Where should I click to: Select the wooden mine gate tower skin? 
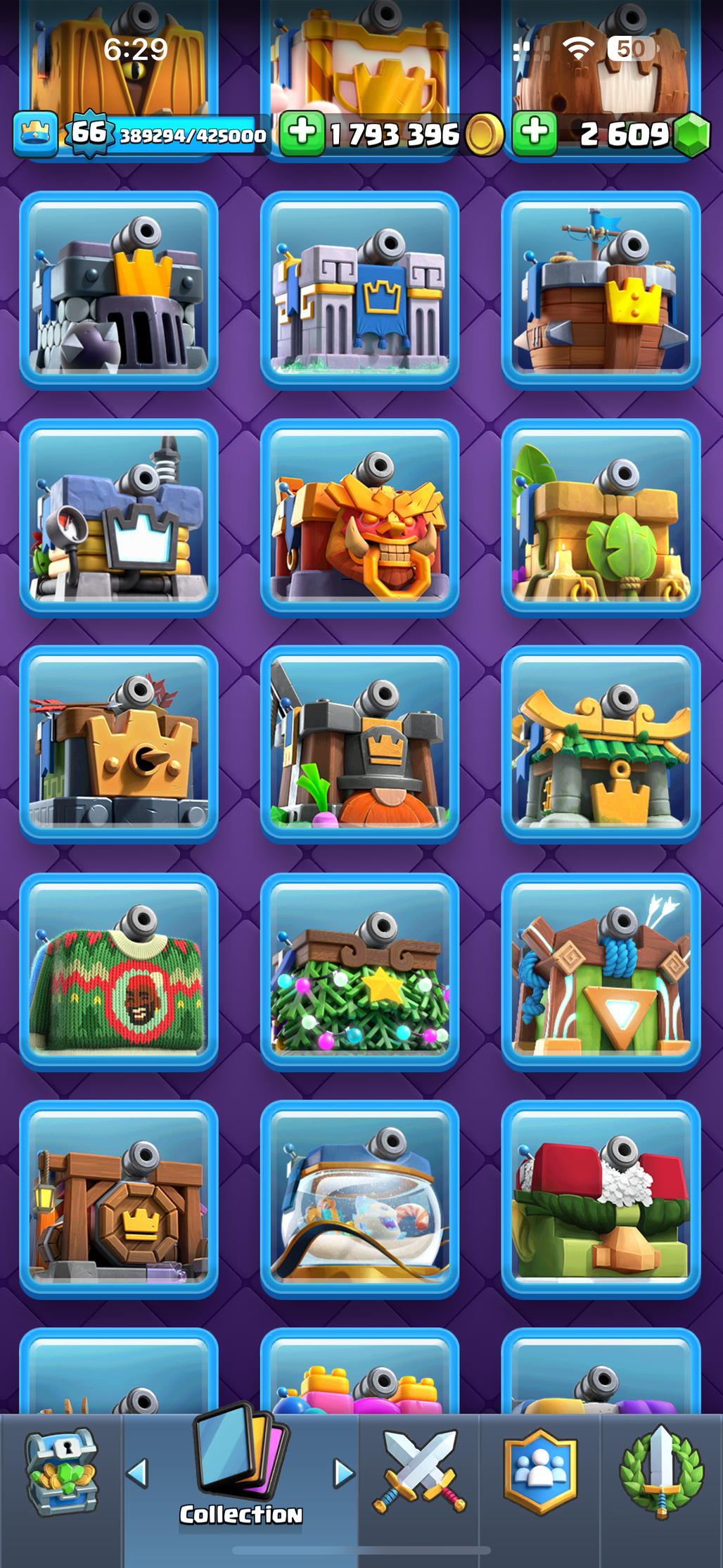119,1199
